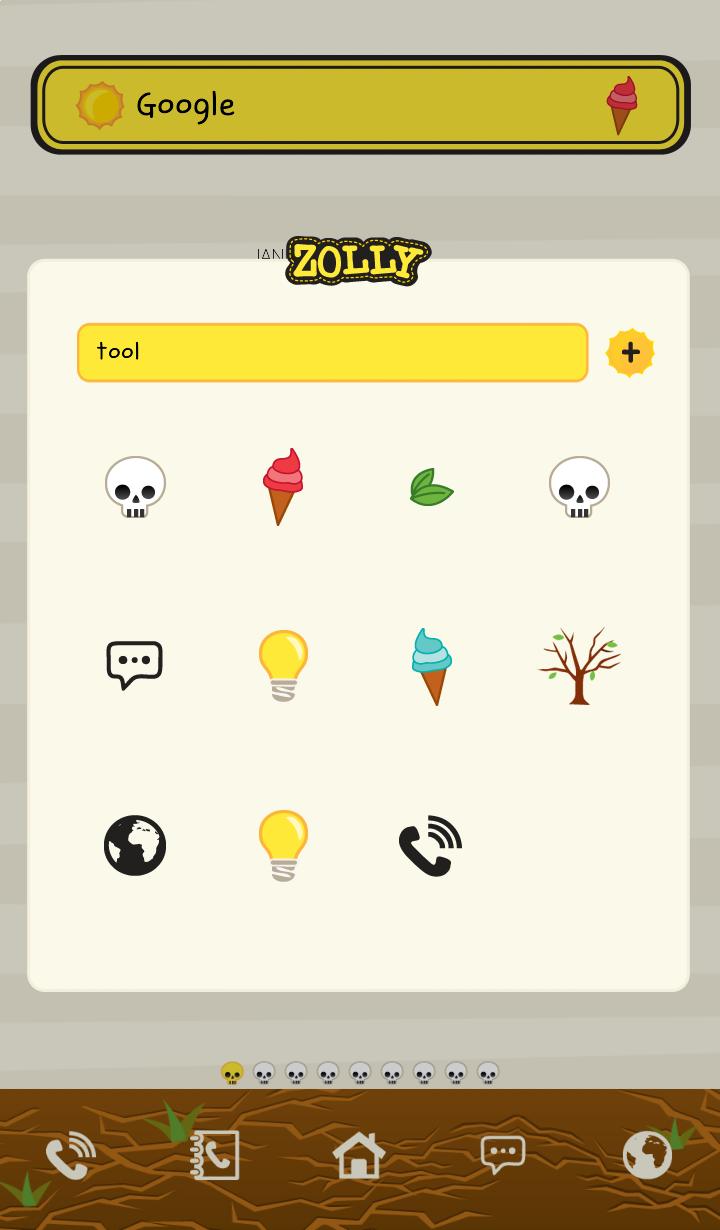The height and width of the screenshot is (1230, 720).
Task: Tap the blue soft-serve ice cream icon
Action: [x=431, y=665]
